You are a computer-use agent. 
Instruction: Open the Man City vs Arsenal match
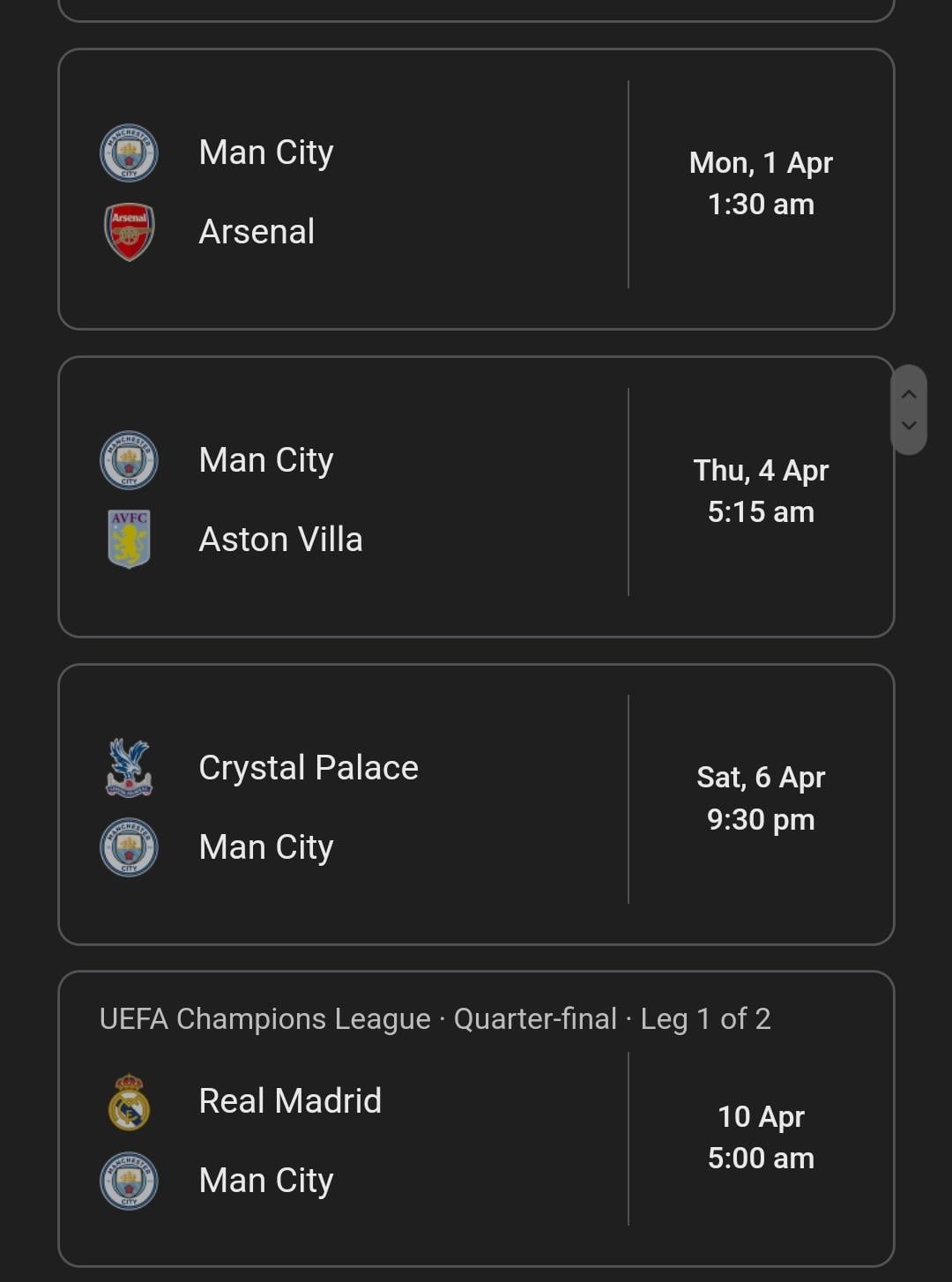476,190
